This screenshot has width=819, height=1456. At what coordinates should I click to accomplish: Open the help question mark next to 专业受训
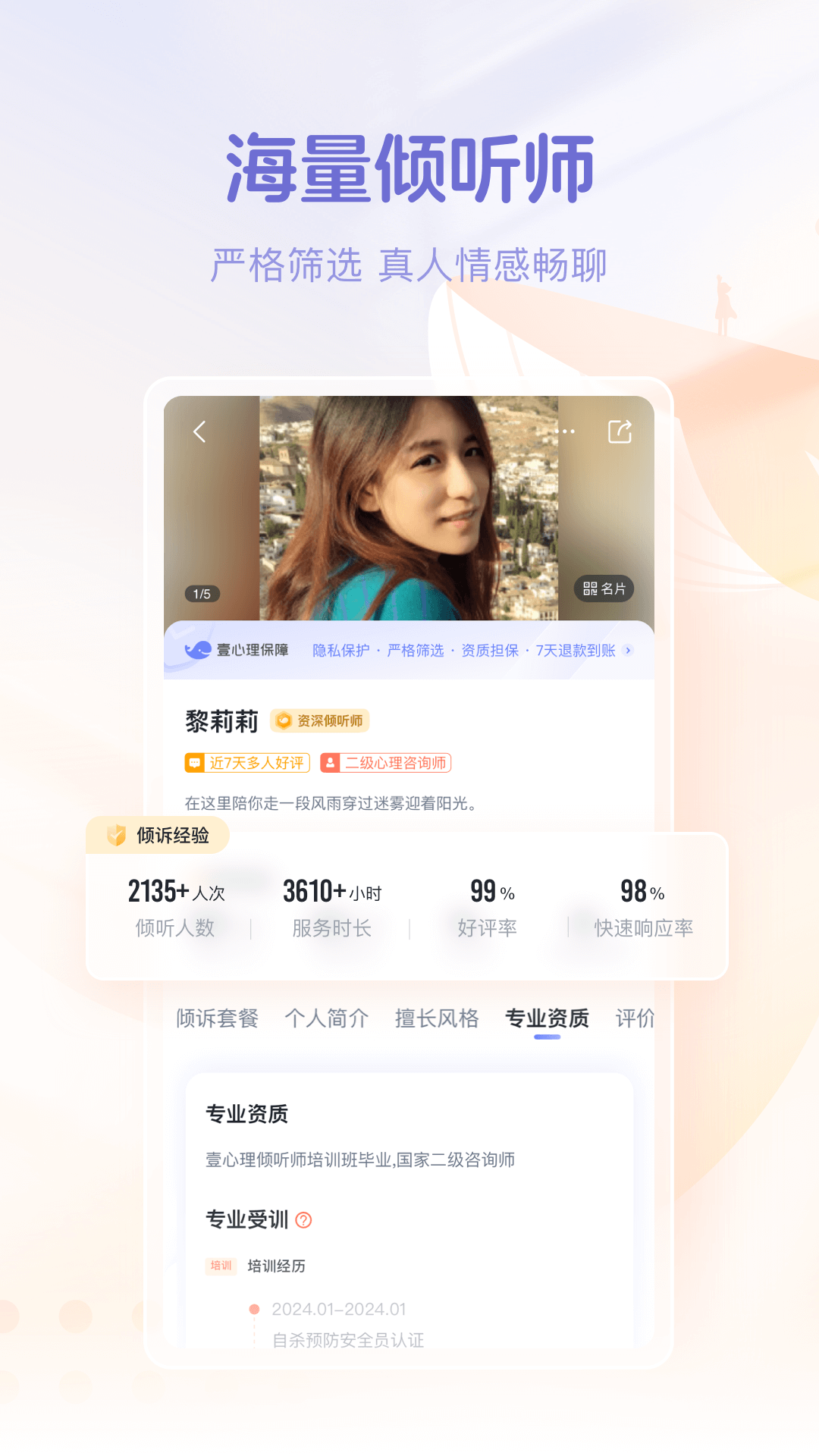click(303, 1221)
